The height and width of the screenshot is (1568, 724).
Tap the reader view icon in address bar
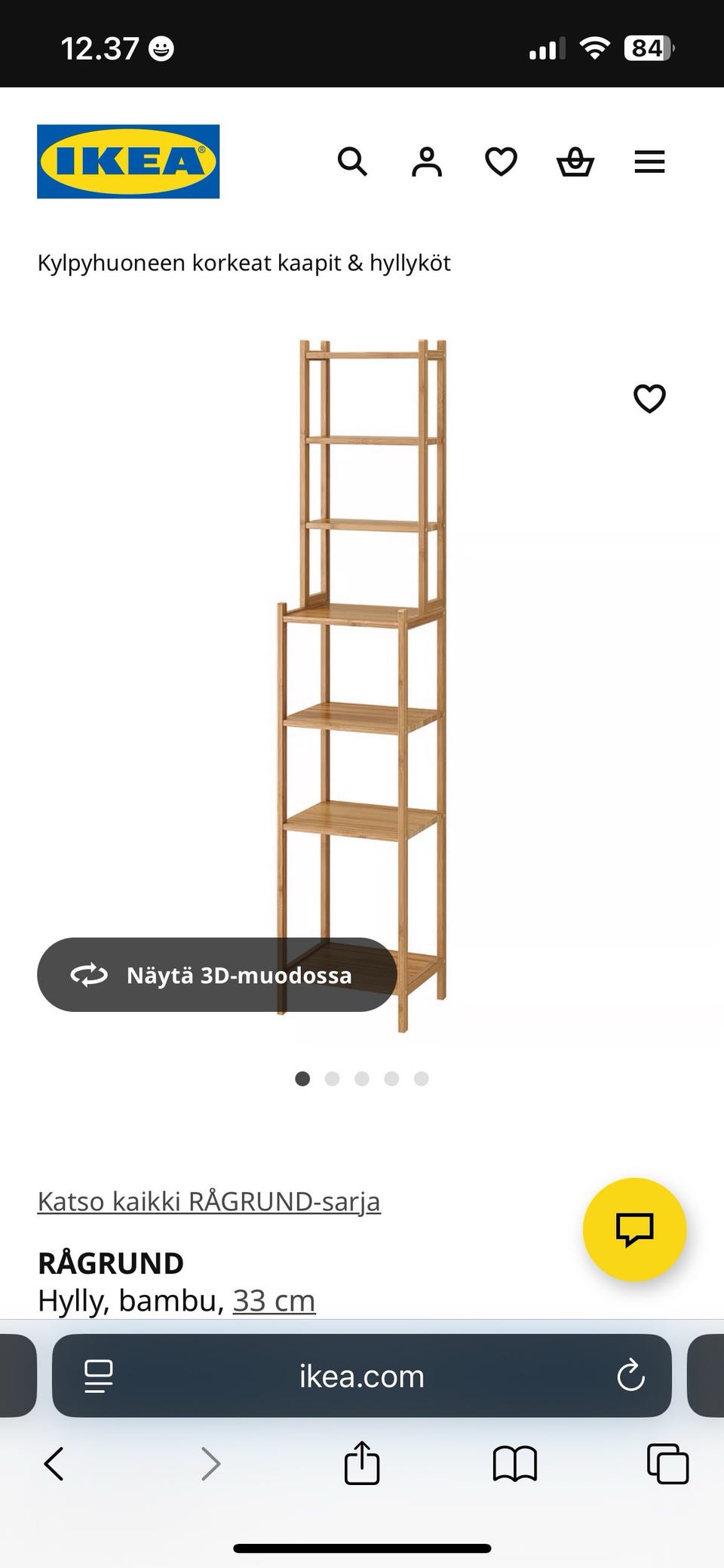click(x=99, y=1375)
